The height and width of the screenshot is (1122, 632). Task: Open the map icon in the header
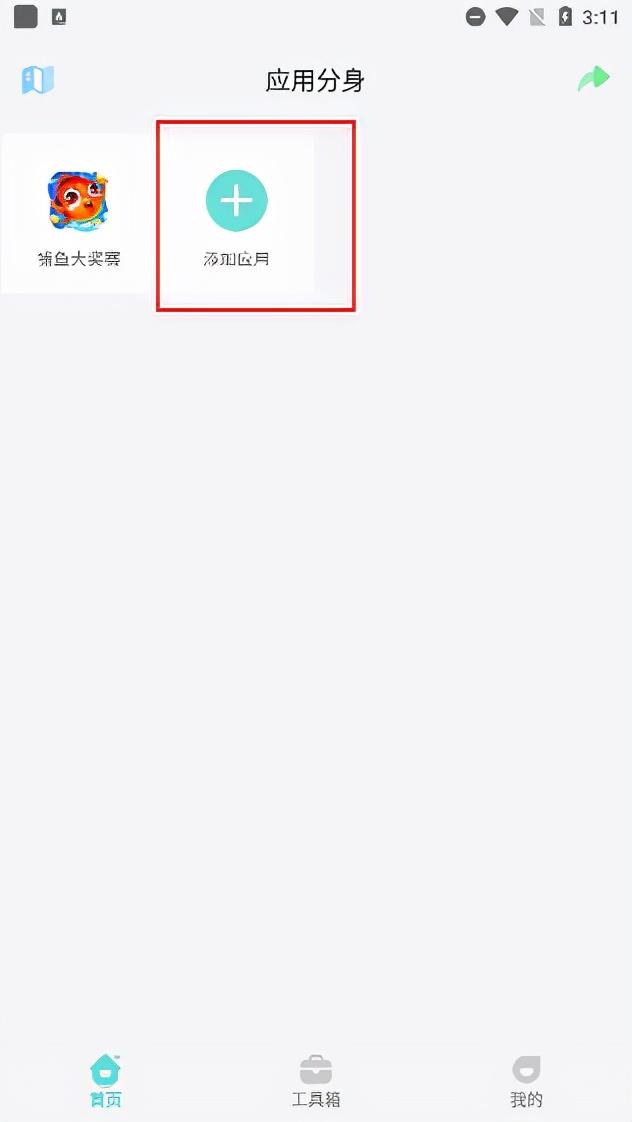pos(37,80)
